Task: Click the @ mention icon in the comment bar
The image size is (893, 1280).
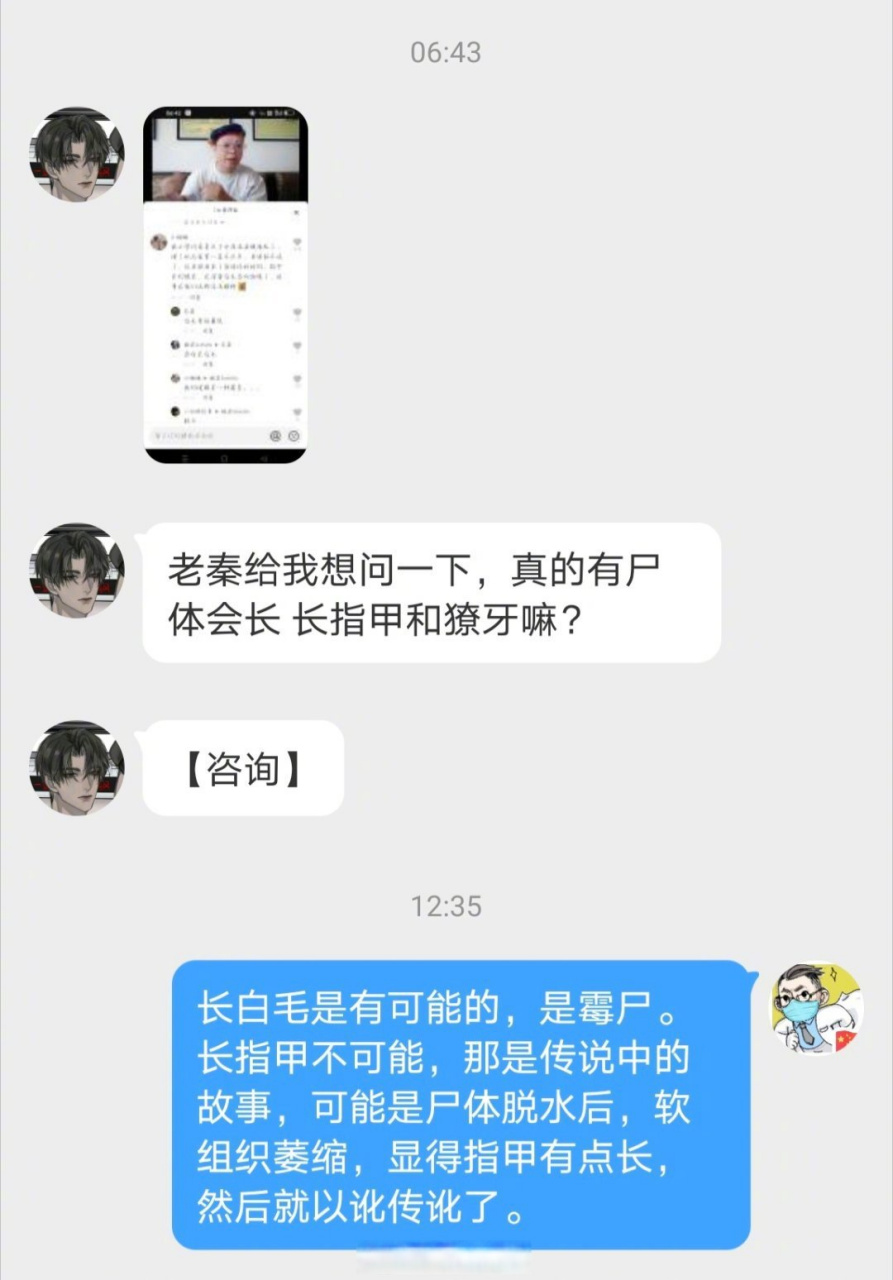Action: click(277, 434)
